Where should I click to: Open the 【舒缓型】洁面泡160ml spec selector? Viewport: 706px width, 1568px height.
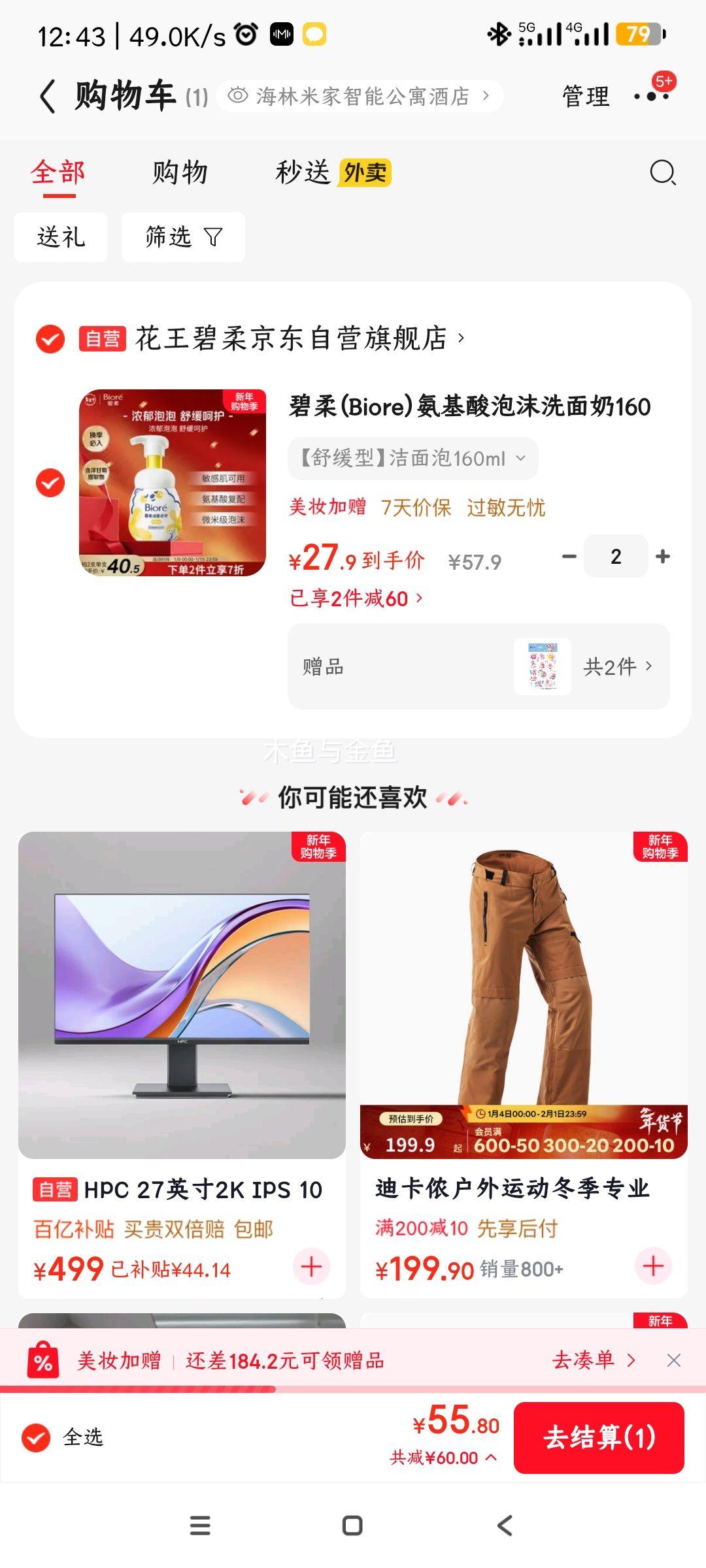coord(412,459)
